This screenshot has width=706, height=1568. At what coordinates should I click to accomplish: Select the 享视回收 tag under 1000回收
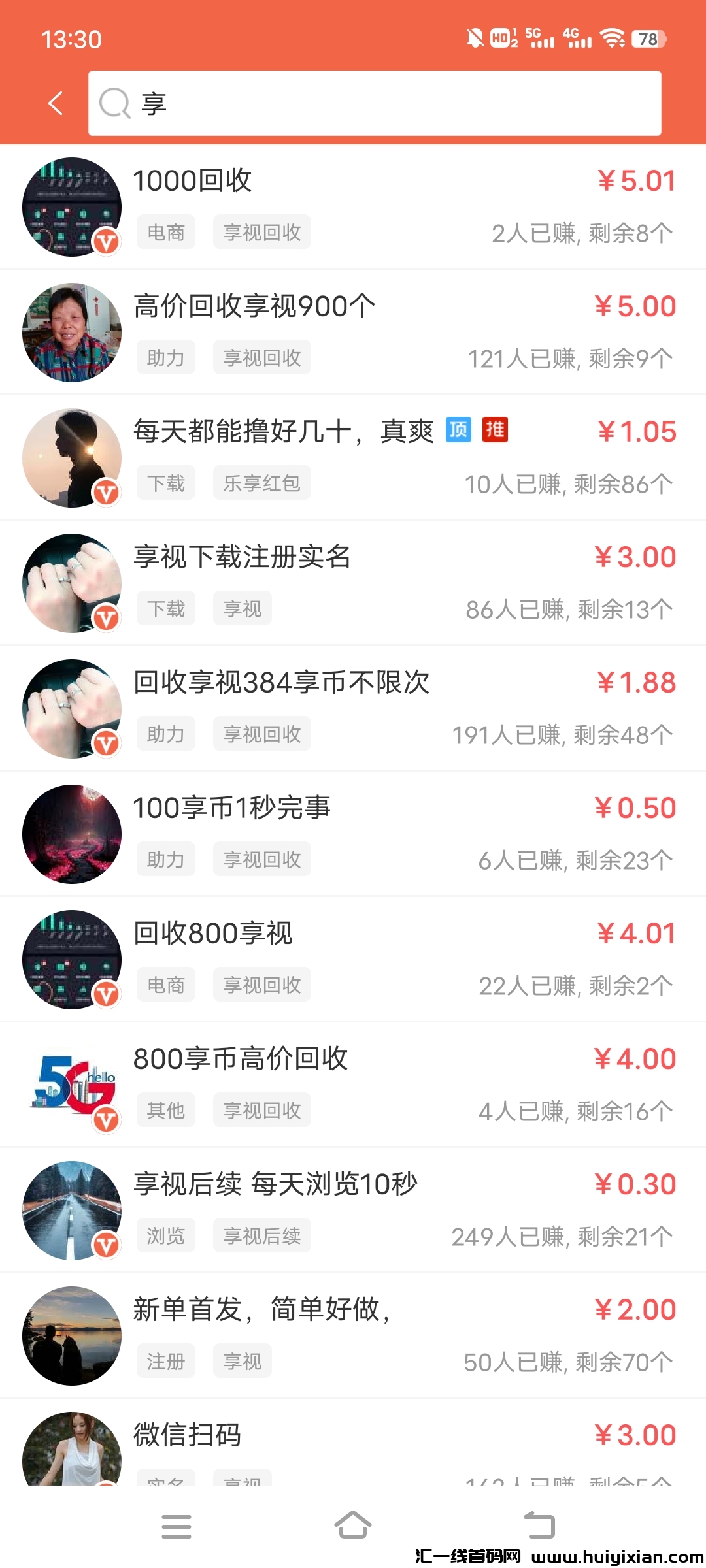(261, 232)
